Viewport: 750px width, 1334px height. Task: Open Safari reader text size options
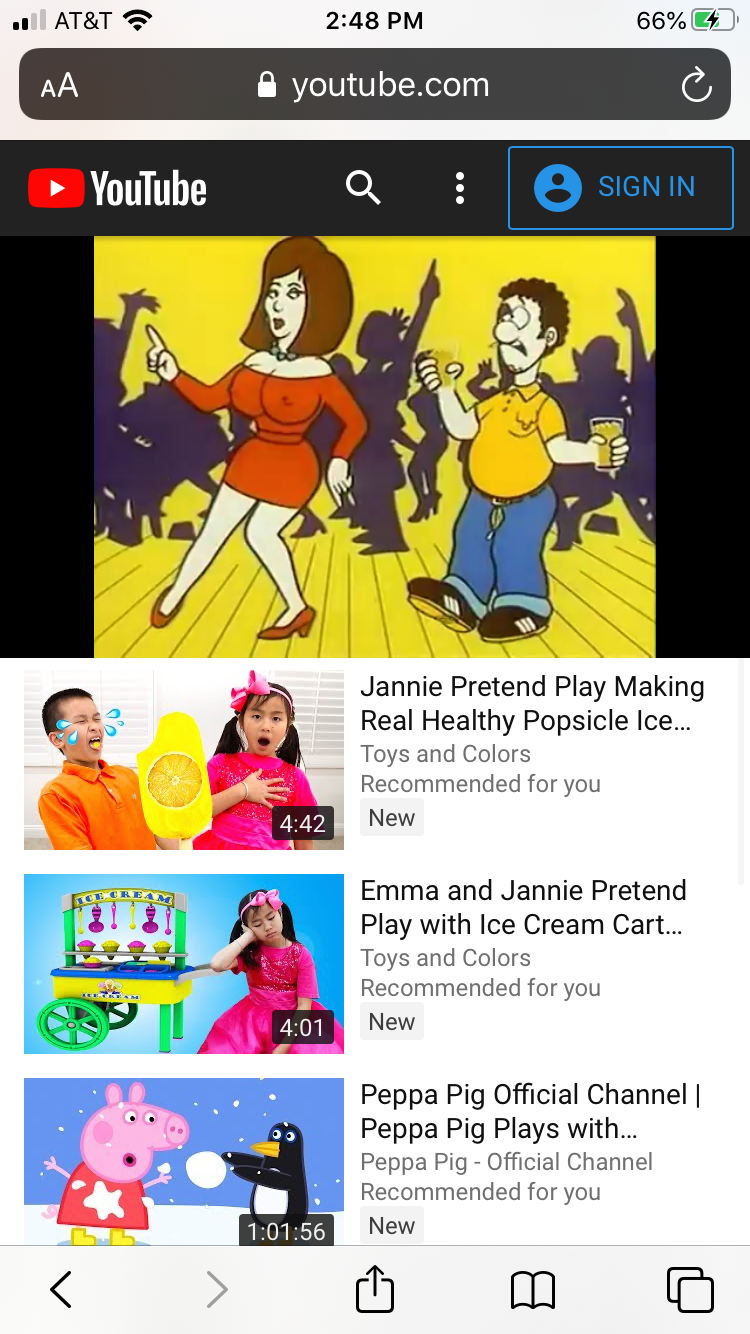pos(59,85)
